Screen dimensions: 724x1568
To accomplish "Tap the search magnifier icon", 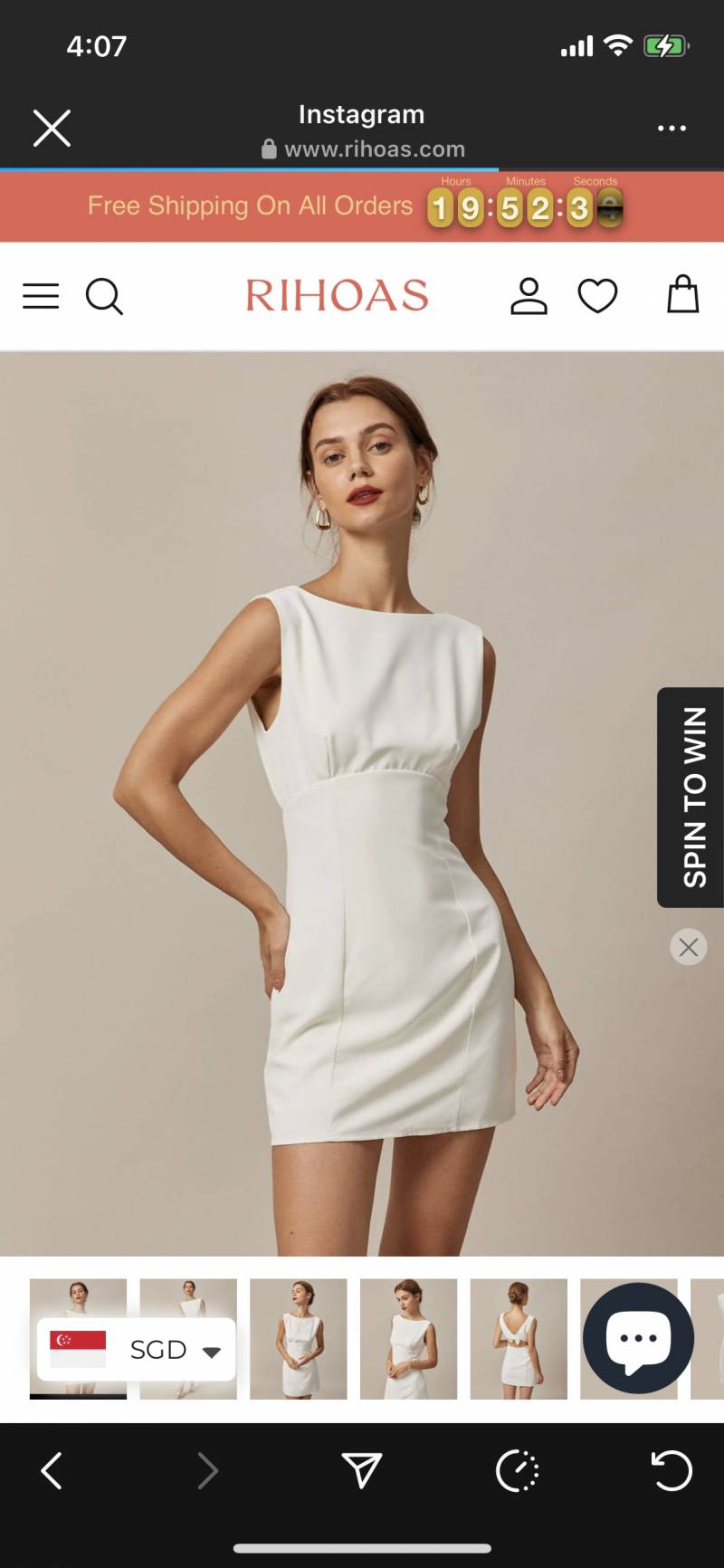I will coord(104,296).
